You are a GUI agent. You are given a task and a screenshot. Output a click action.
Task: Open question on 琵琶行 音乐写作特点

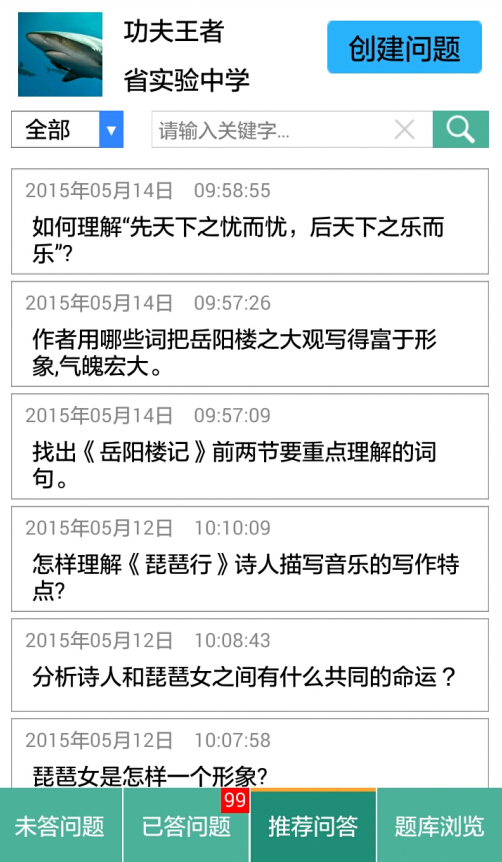[x=250, y=559]
